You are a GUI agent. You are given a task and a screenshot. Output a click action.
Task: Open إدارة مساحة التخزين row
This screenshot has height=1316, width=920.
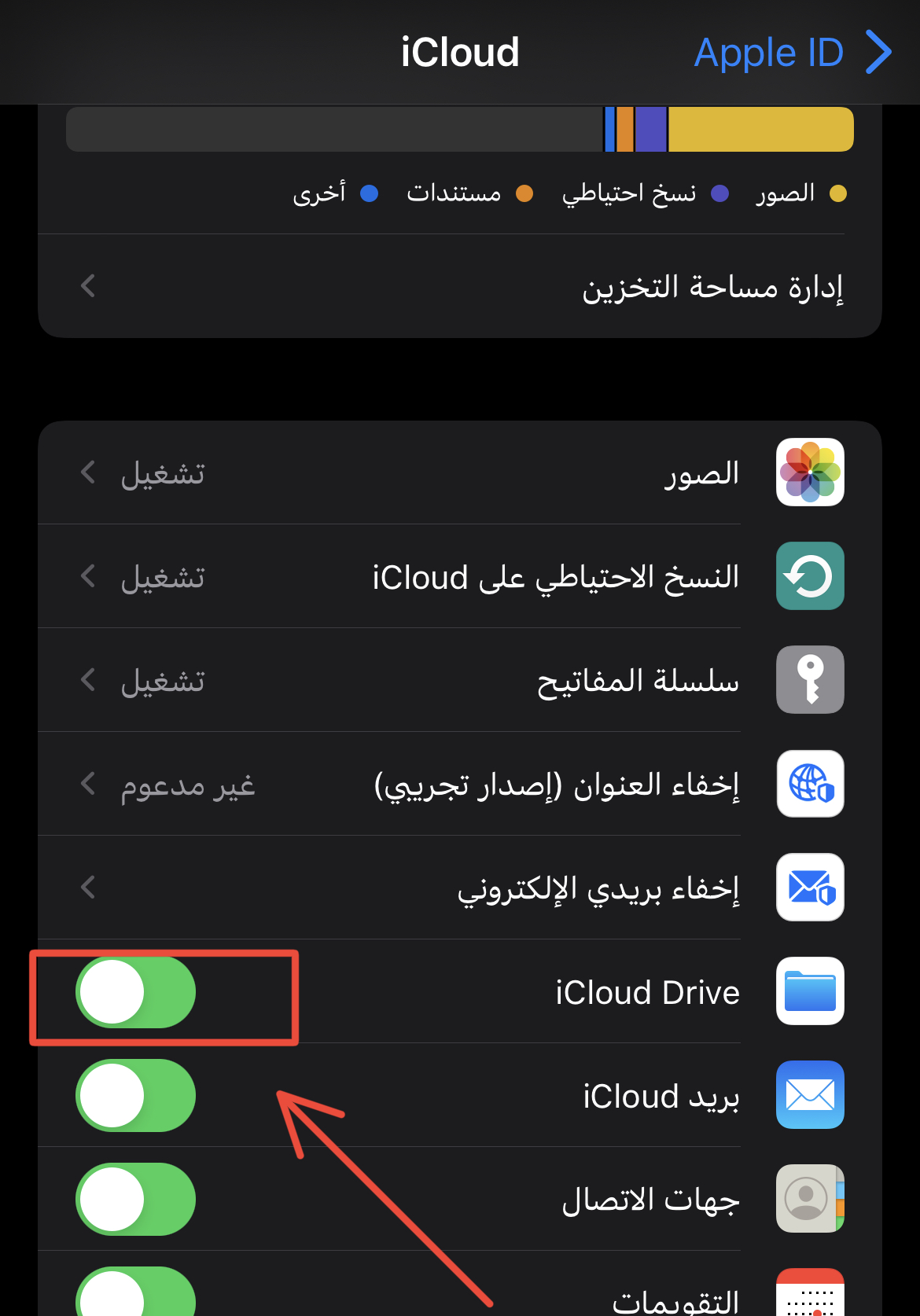coord(460,286)
